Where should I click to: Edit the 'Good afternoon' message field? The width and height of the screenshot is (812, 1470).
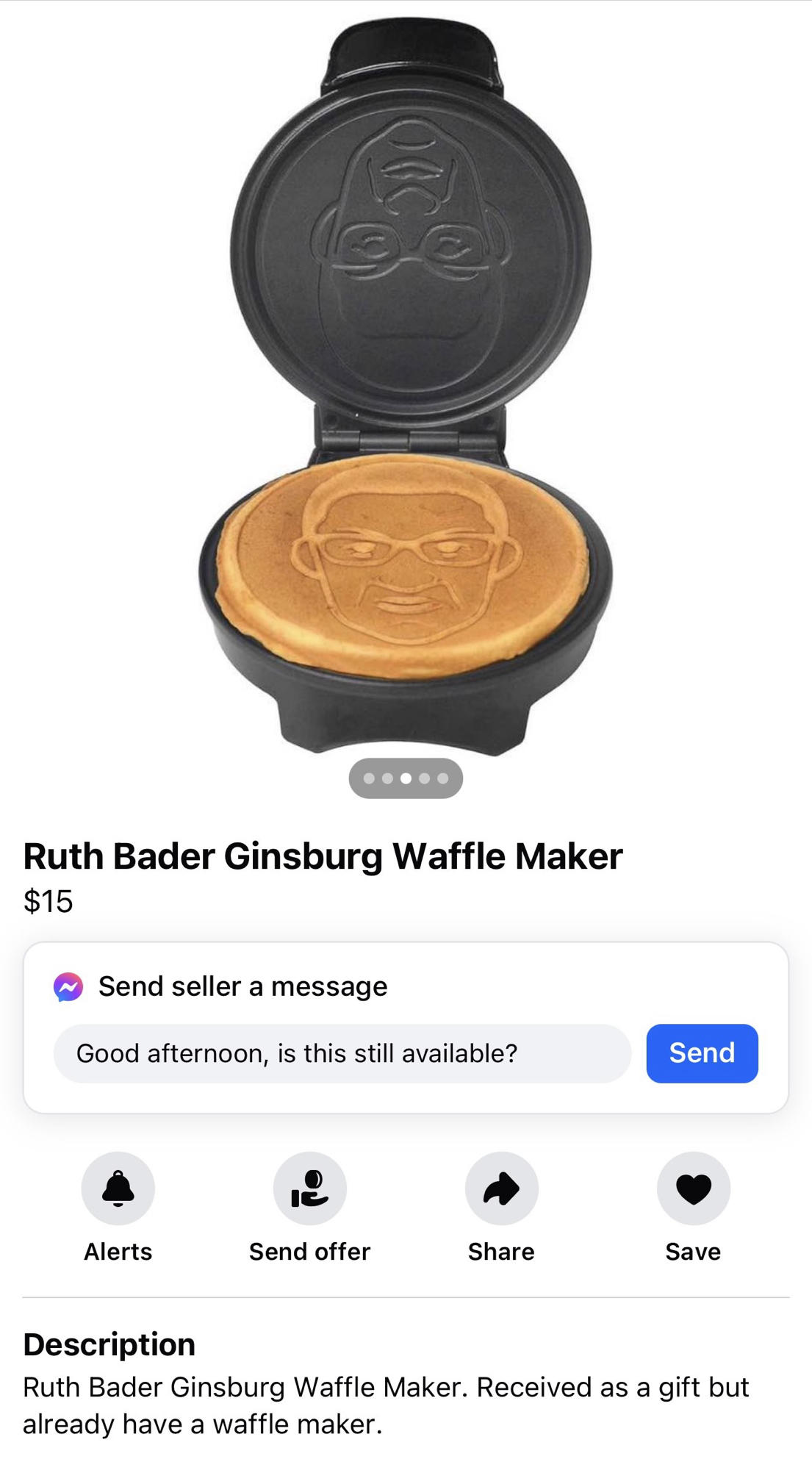pyautogui.click(x=342, y=1053)
